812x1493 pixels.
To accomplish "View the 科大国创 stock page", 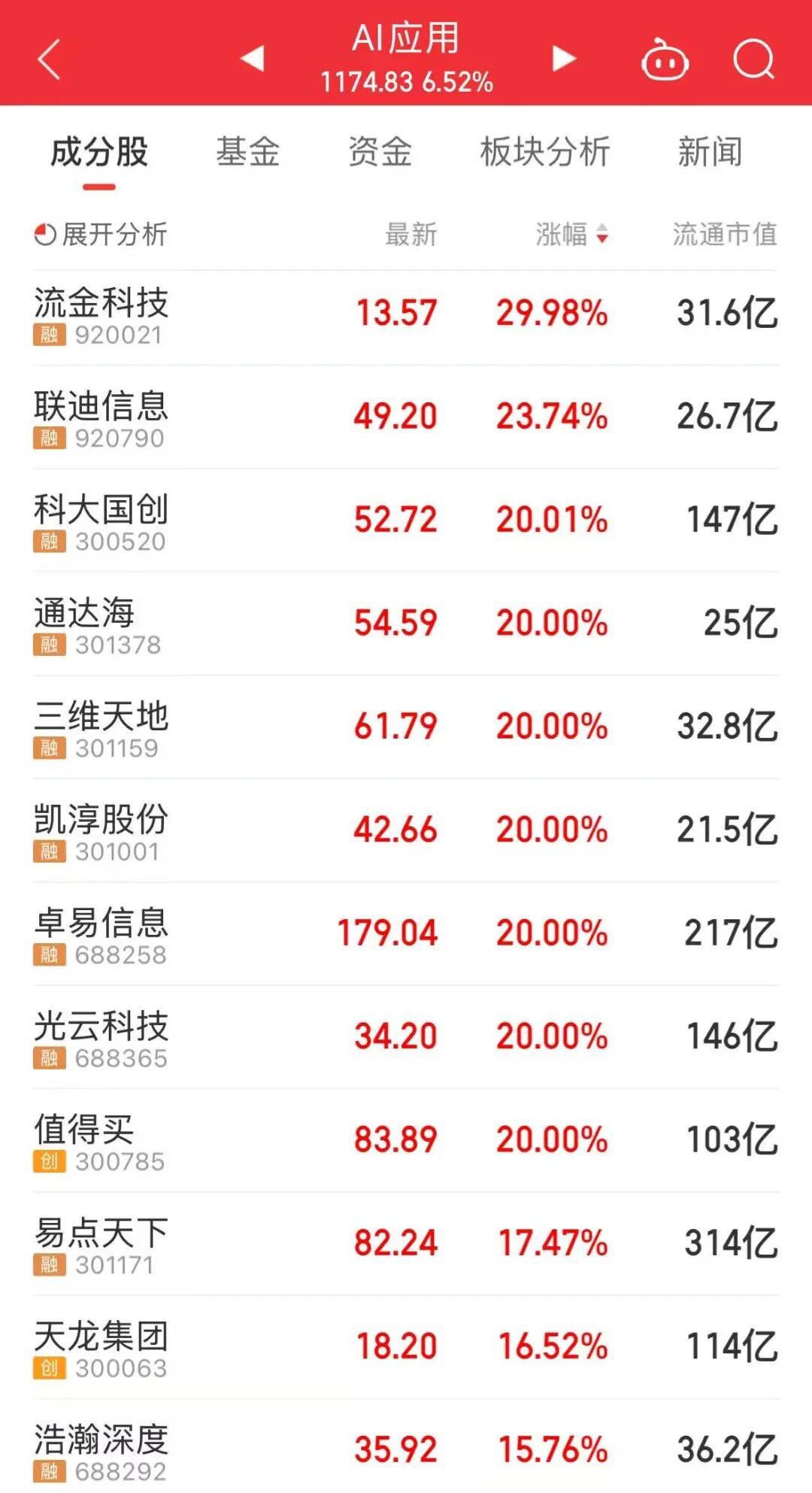I will tap(101, 521).
